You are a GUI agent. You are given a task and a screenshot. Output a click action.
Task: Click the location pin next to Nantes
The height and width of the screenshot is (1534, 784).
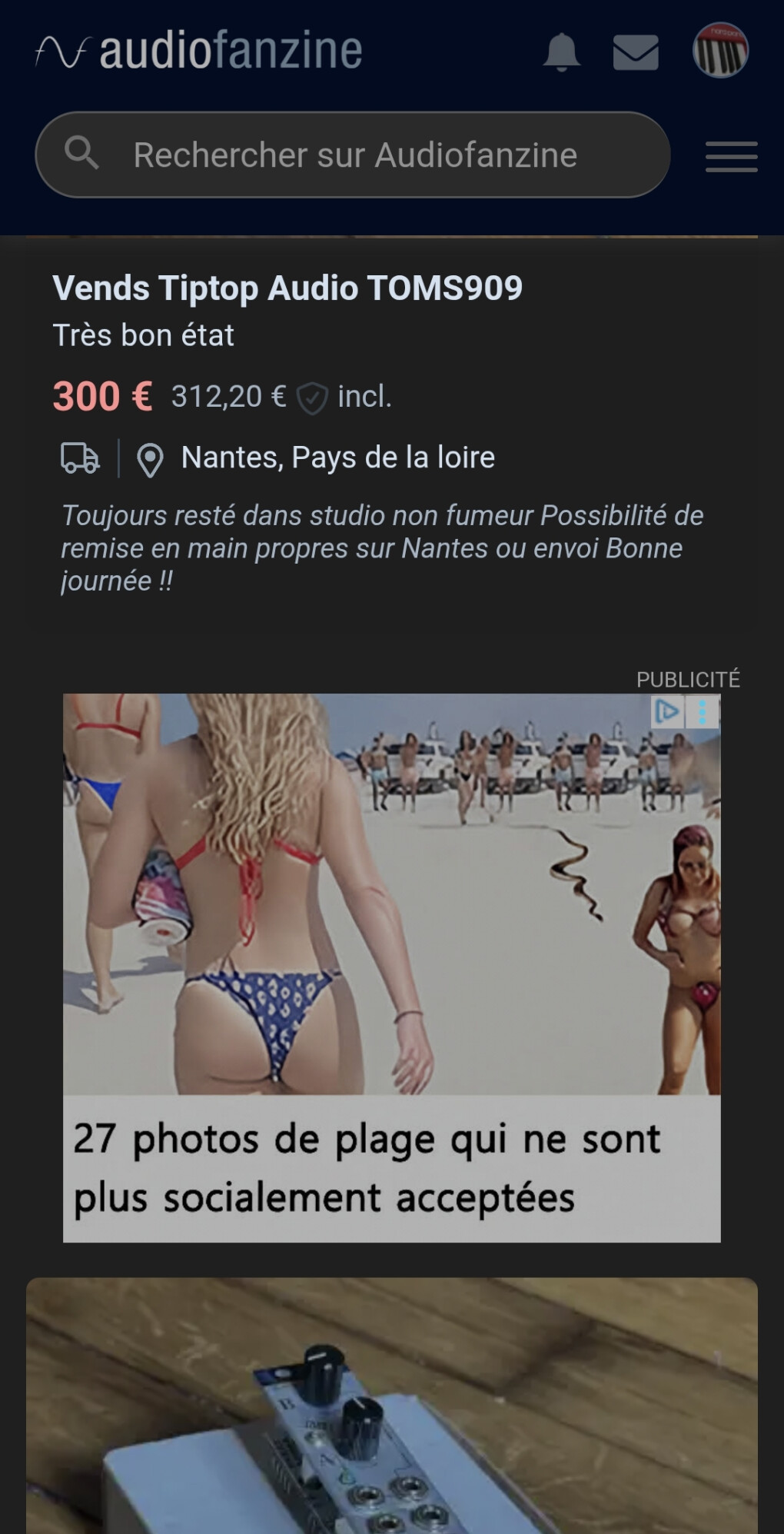[151, 458]
